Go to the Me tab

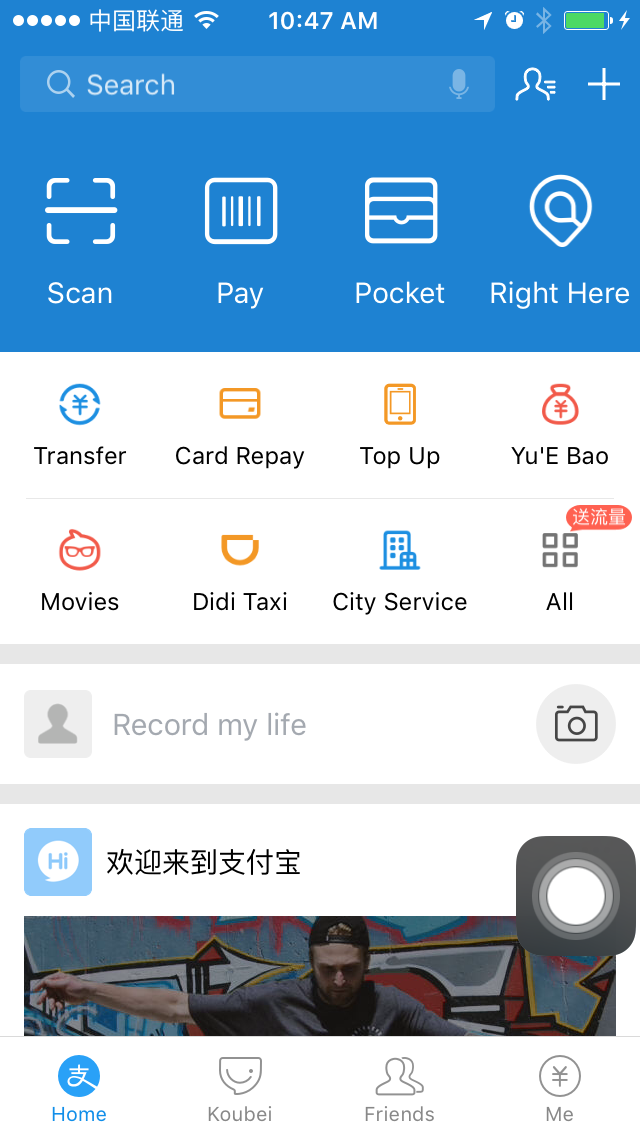point(560,1089)
